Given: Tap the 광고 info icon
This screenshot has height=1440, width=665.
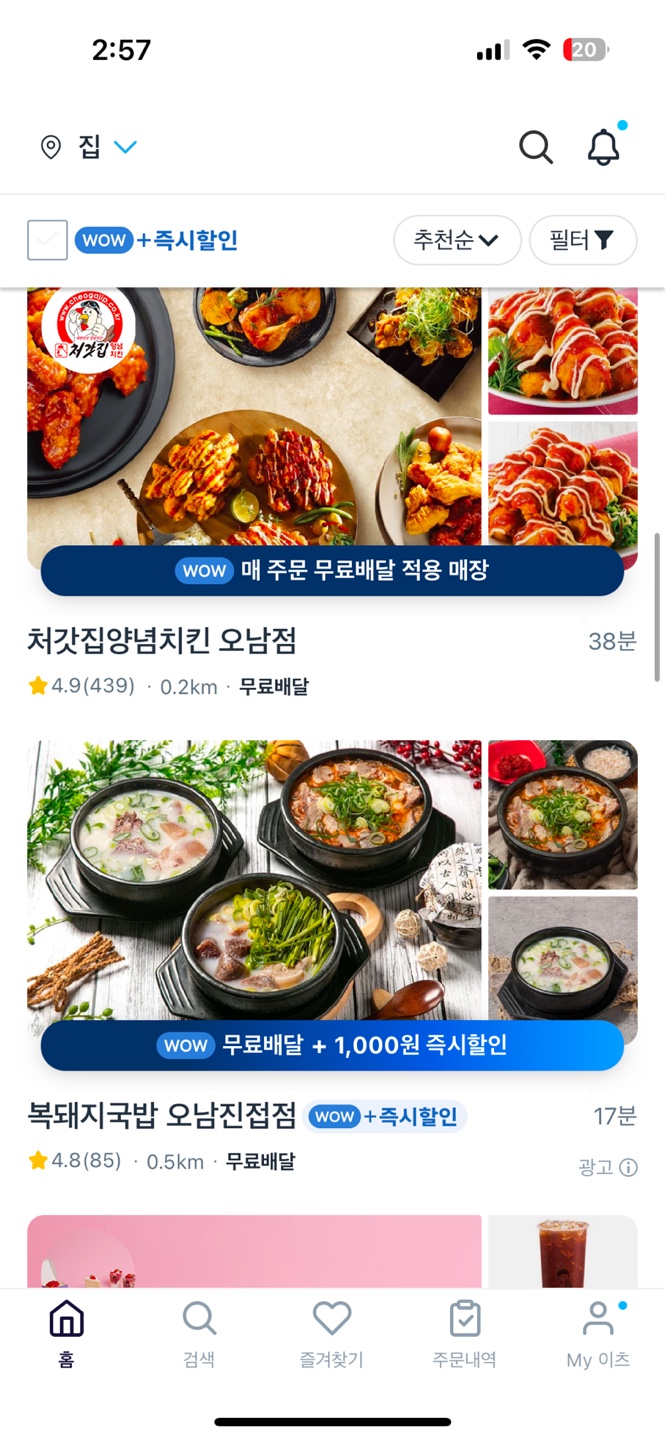Looking at the screenshot, I should click(x=628, y=1167).
